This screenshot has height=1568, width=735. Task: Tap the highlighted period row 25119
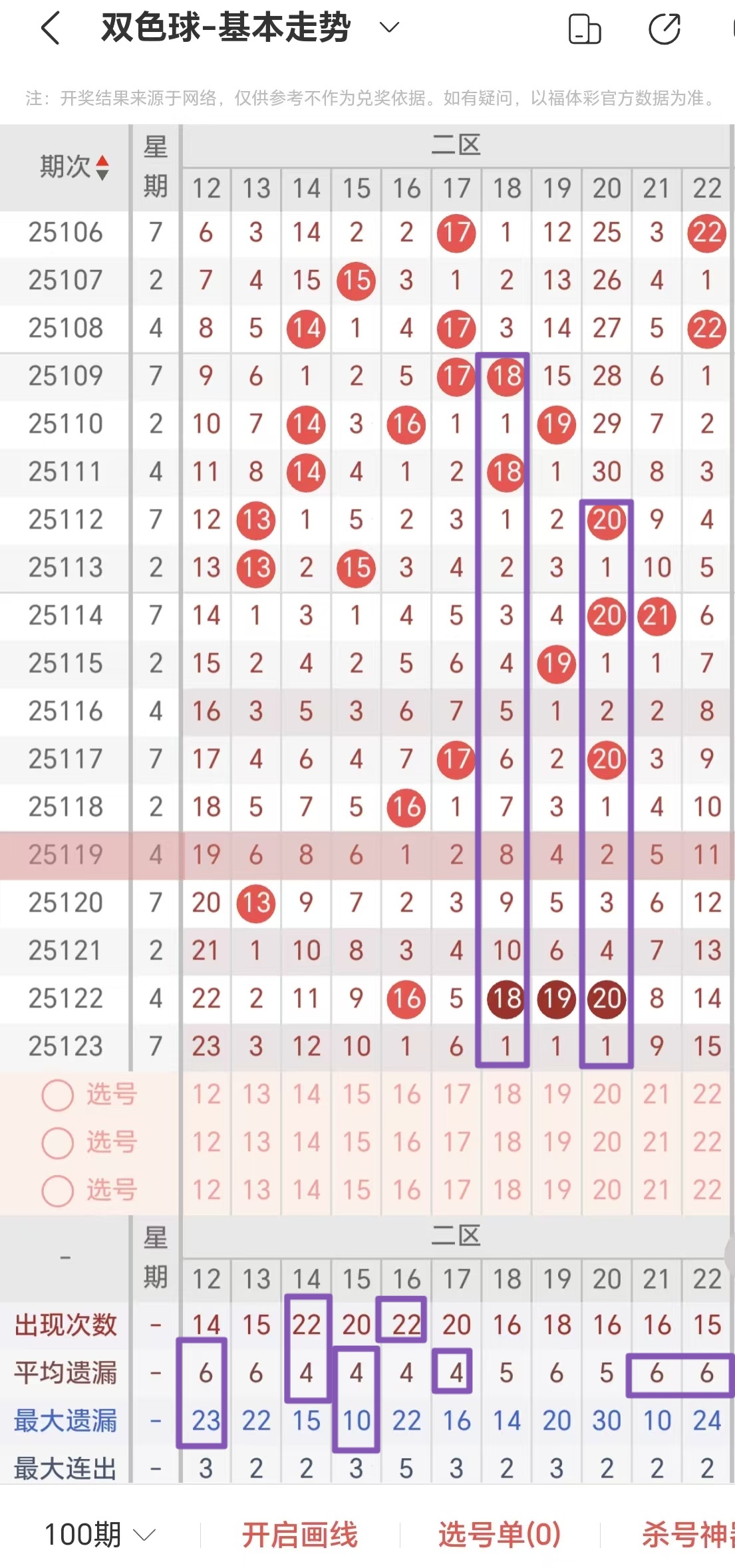(67, 855)
